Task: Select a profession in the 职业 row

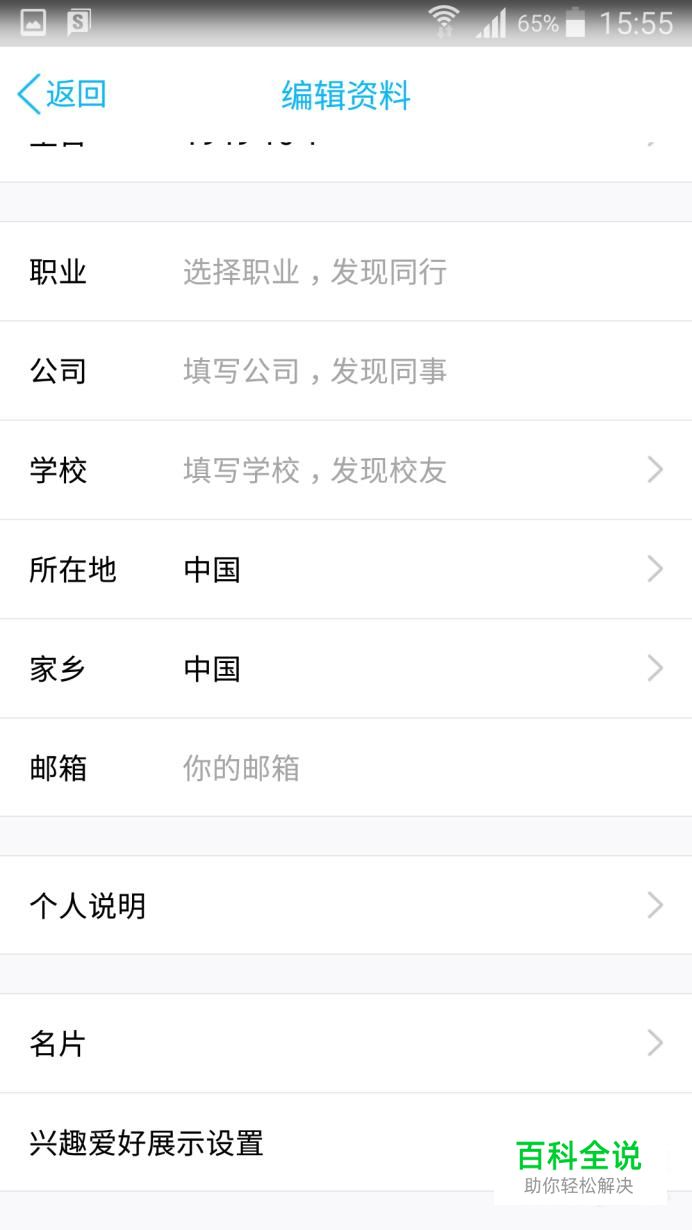Action: [x=346, y=271]
